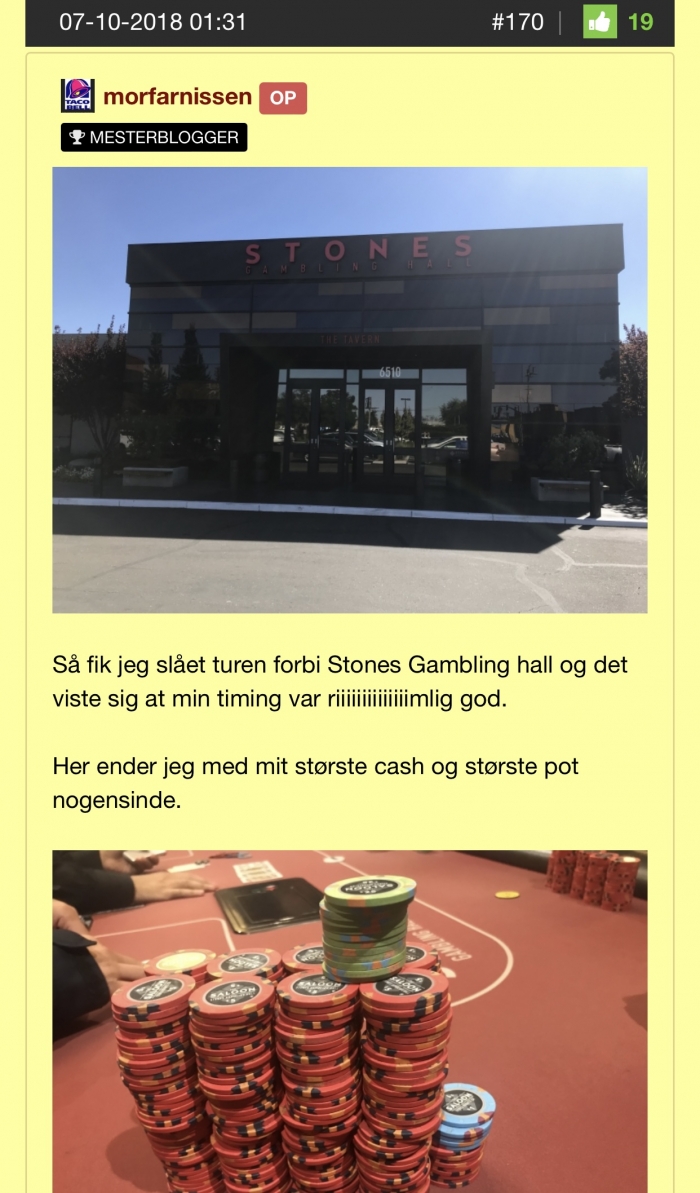Enlarge the Stones Gambling Hall photo
This screenshot has width=700, height=1193.
point(349,389)
